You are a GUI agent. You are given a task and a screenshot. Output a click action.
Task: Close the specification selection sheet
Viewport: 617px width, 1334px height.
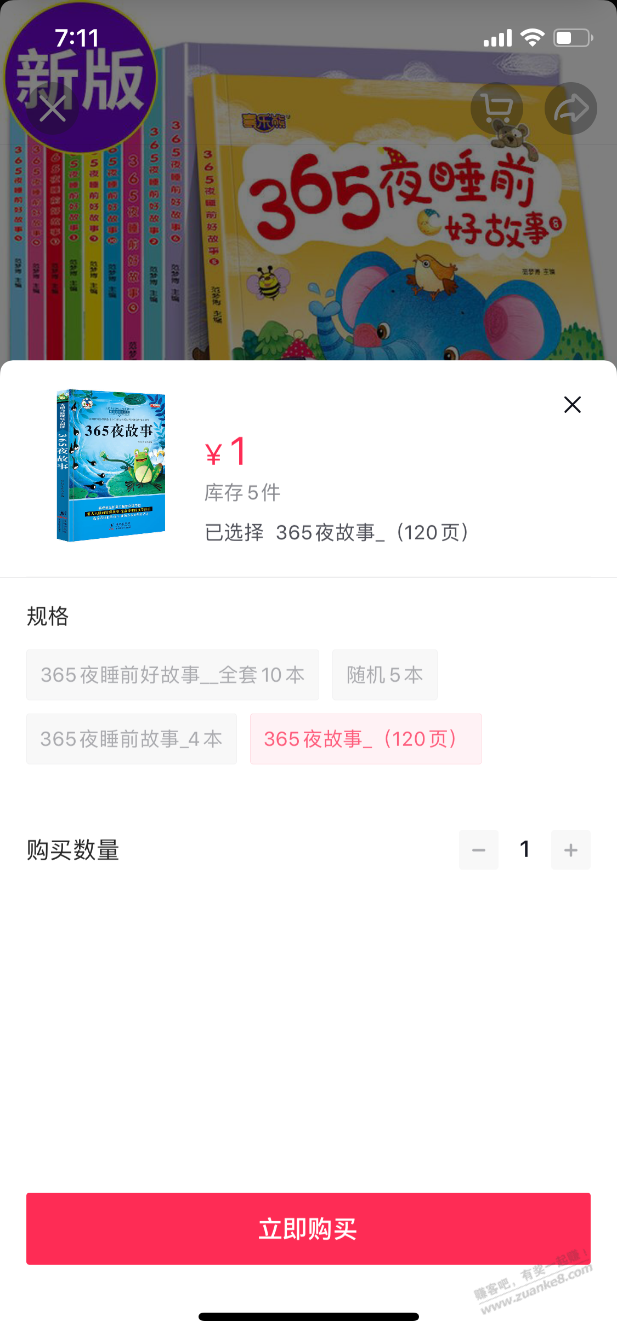point(572,405)
